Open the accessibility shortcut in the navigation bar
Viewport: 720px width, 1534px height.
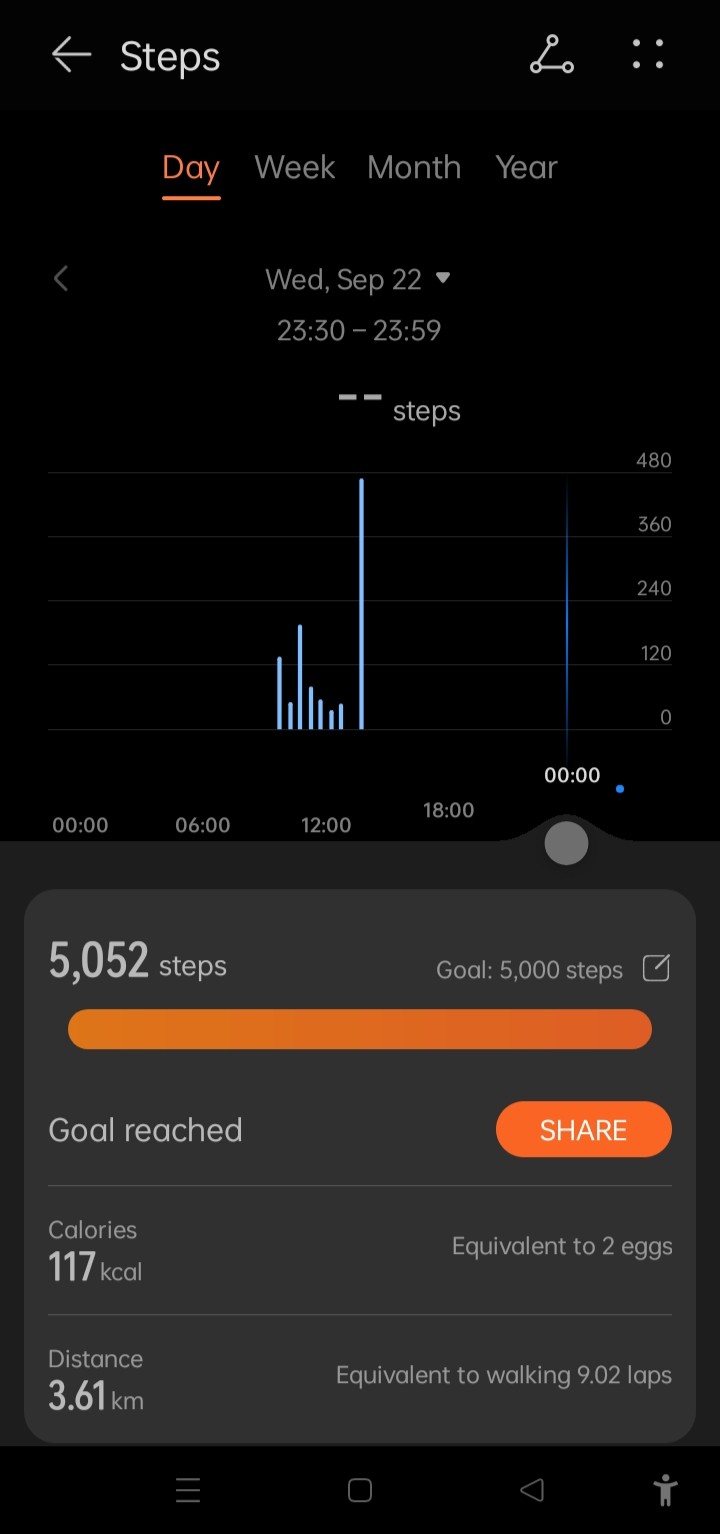[665, 1490]
